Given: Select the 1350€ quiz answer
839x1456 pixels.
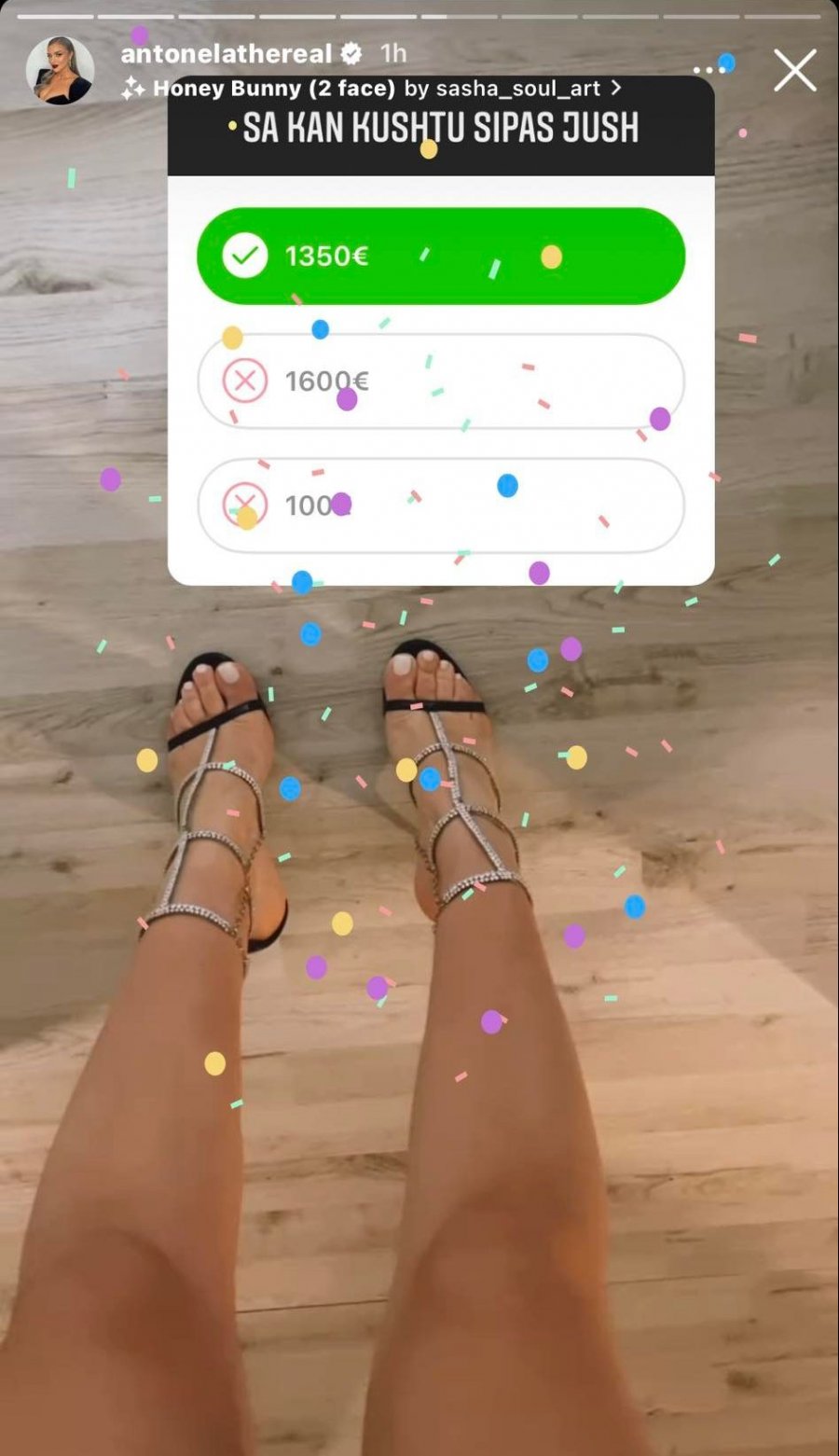Looking at the screenshot, I should [x=440, y=256].
